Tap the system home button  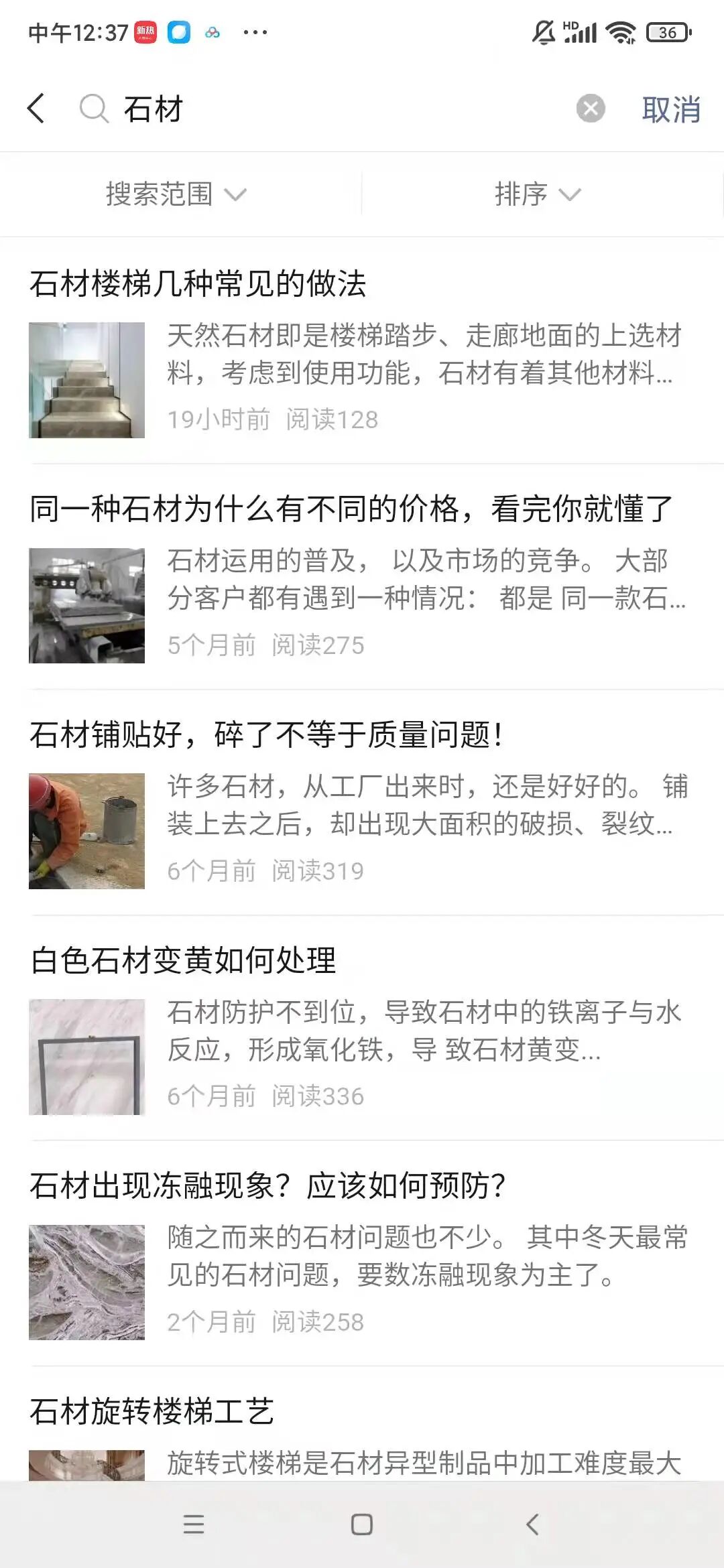(x=362, y=1524)
